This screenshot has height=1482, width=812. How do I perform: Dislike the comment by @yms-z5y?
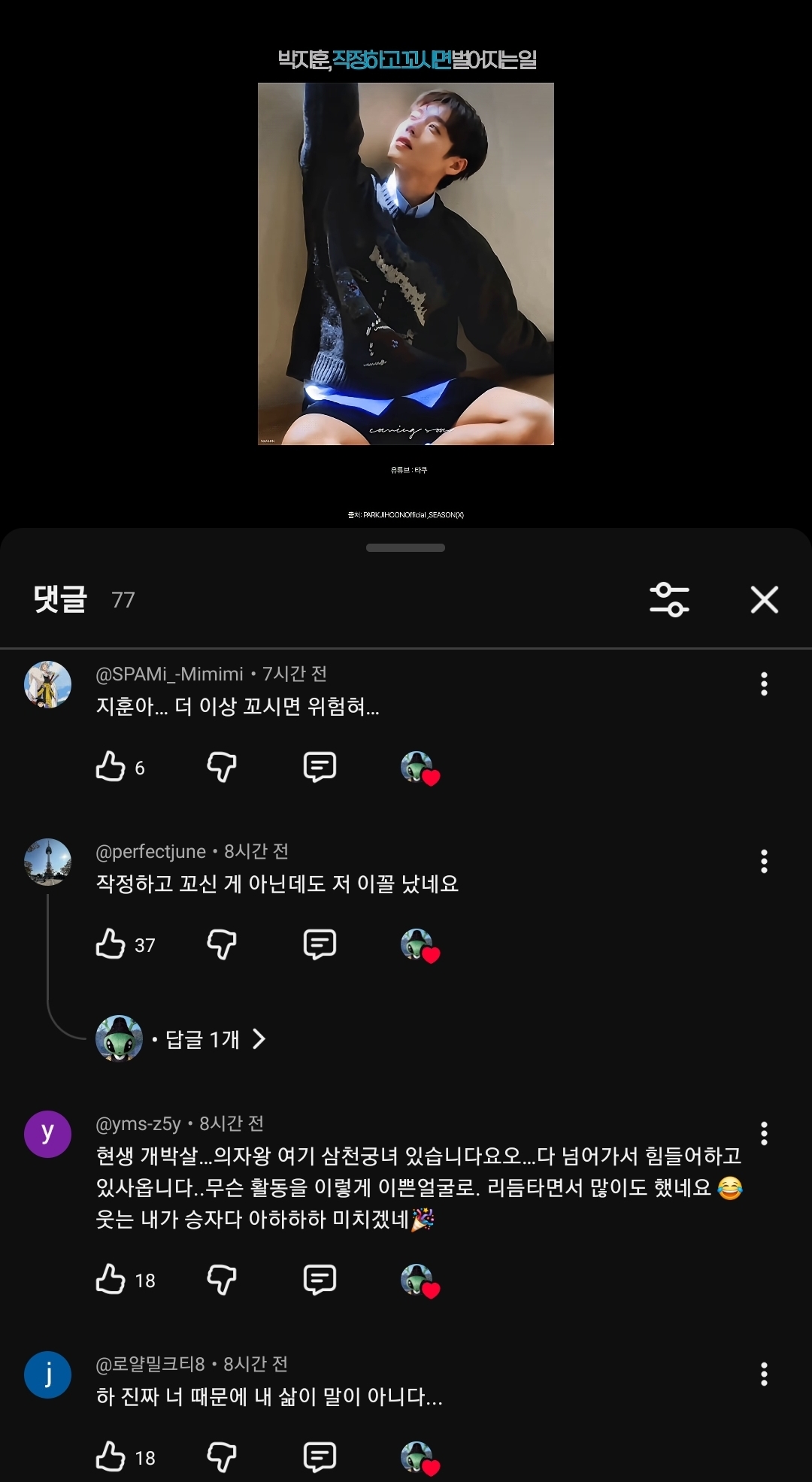[222, 1279]
